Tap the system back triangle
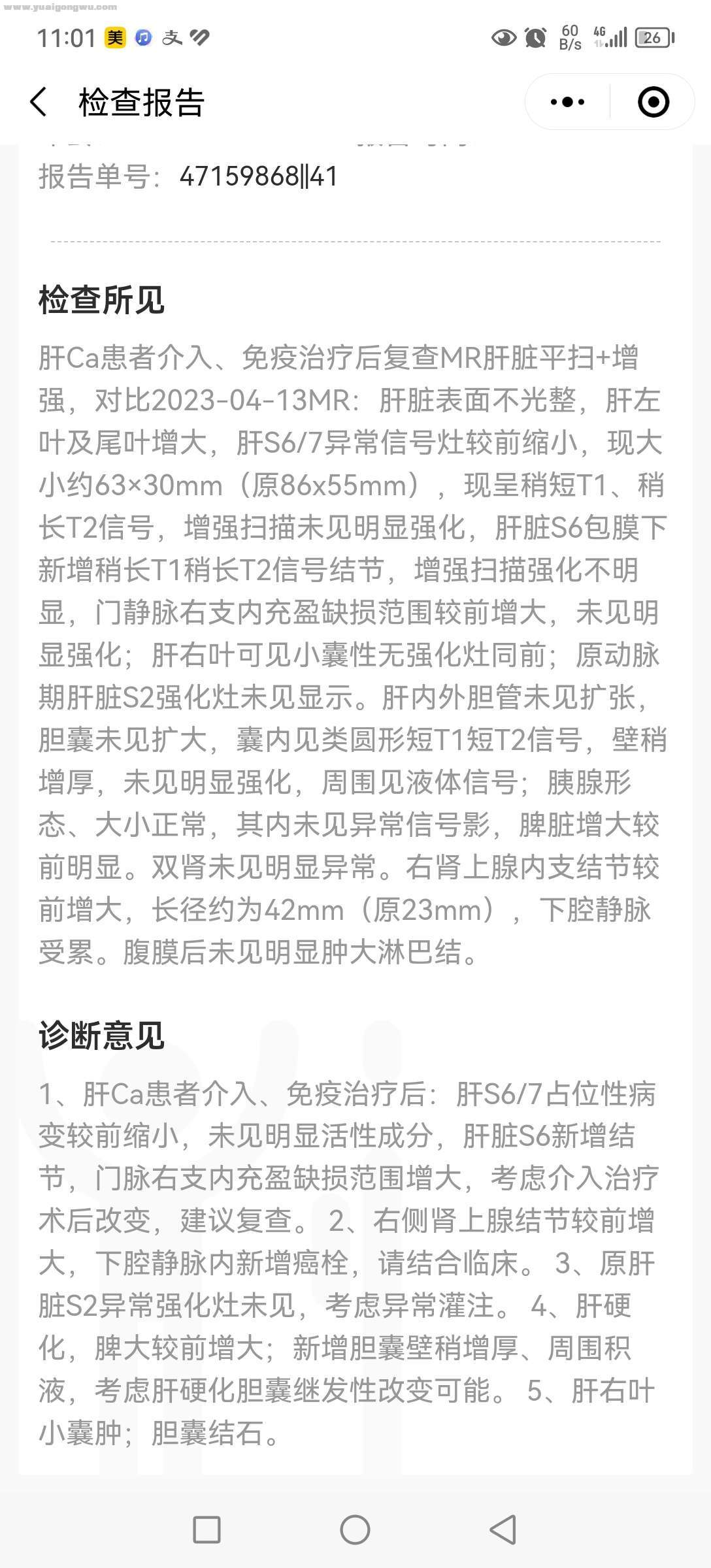 [503, 1529]
